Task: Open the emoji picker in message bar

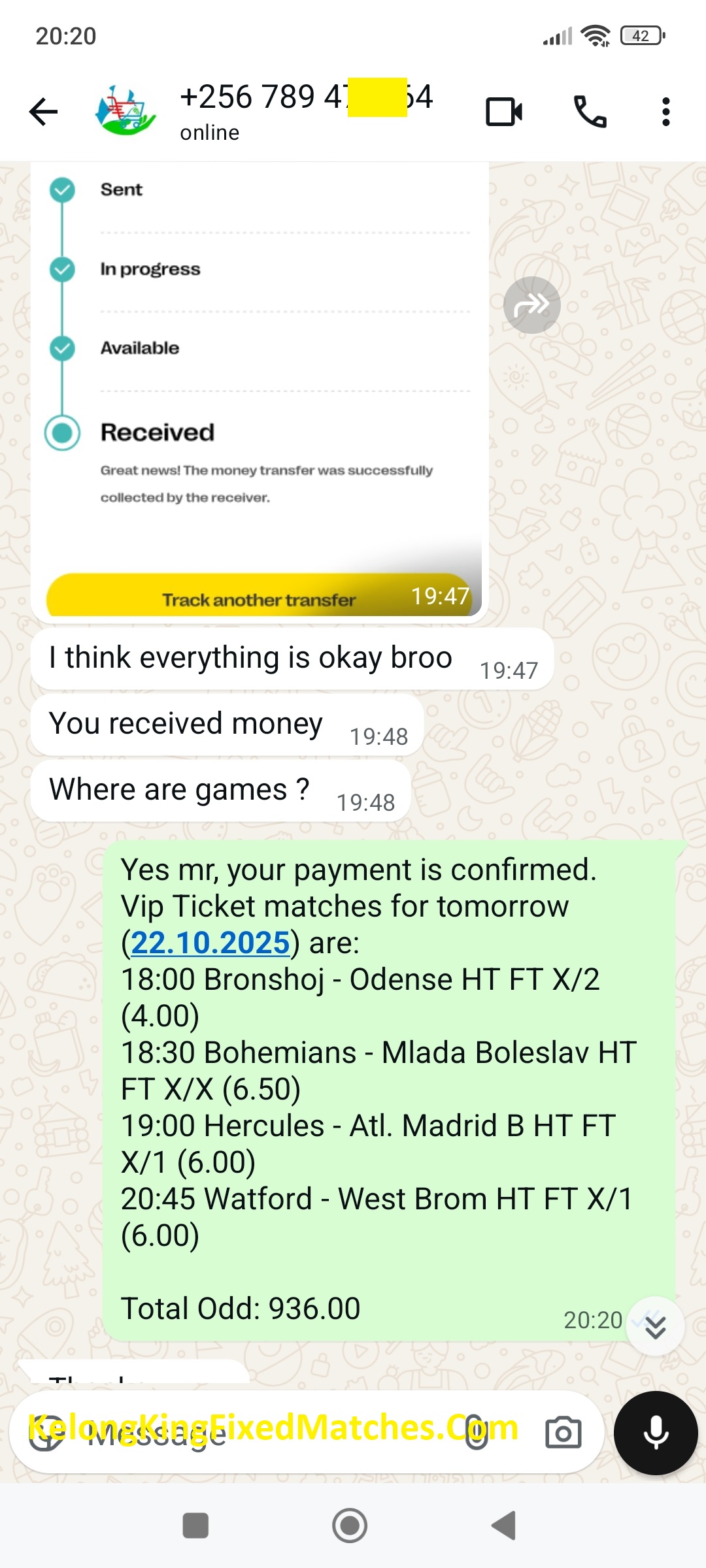Action: coord(46,1433)
